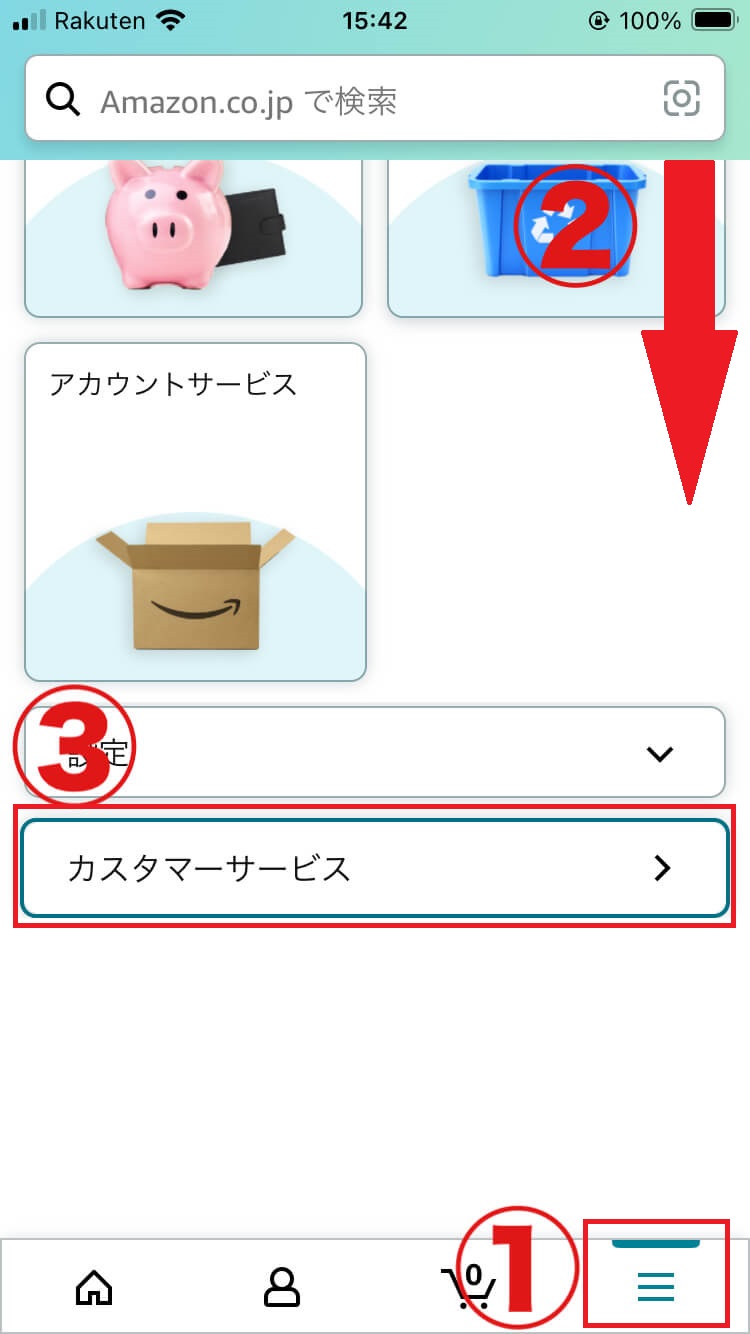Switch to the account profile tab
Image resolution: width=750 pixels, height=1334 pixels.
click(x=282, y=1287)
